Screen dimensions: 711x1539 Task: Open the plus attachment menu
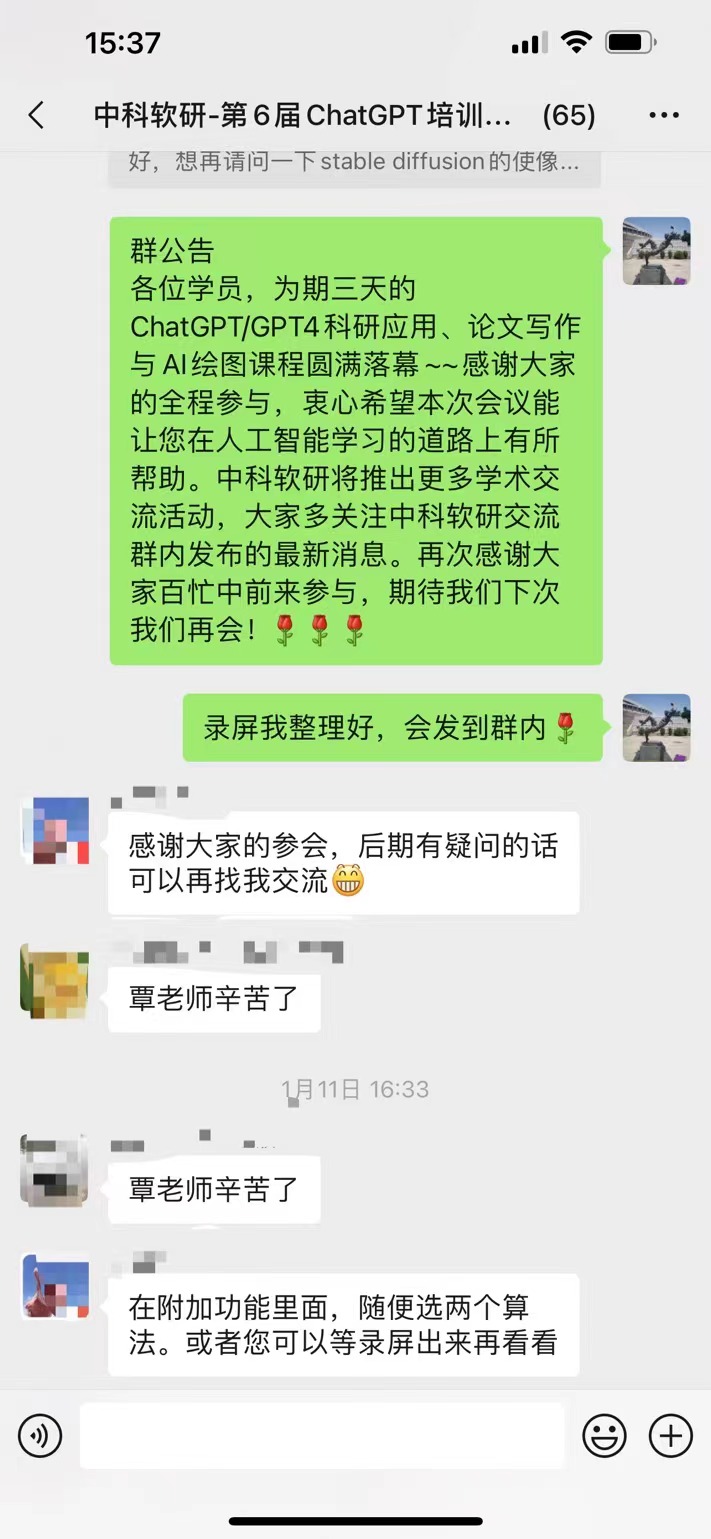point(670,1436)
